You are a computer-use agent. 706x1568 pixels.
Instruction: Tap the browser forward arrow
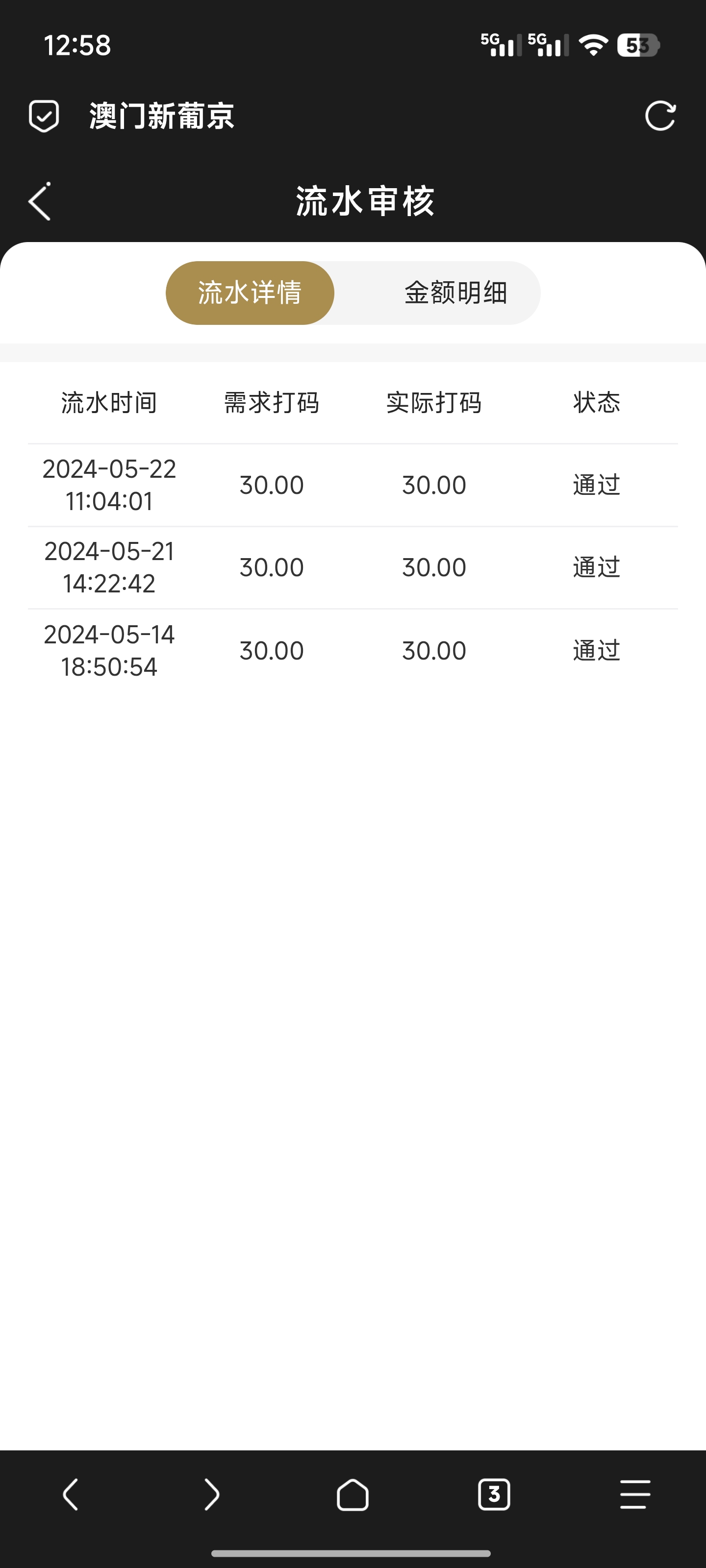(x=211, y=1494)
